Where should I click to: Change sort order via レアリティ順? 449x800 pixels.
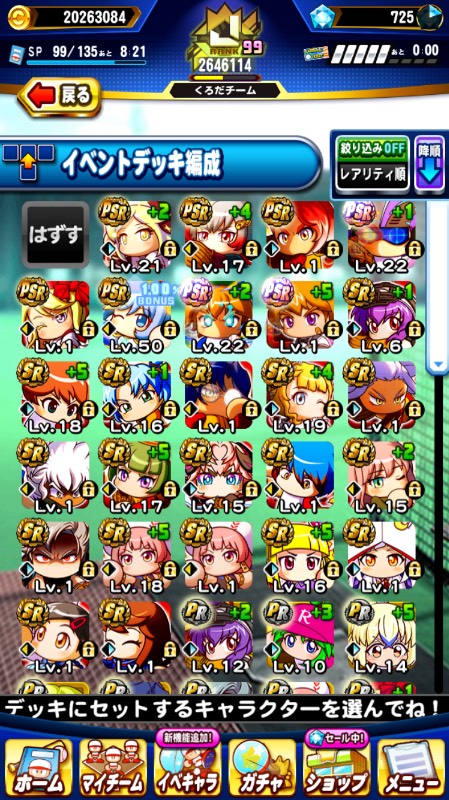point(371,175)
